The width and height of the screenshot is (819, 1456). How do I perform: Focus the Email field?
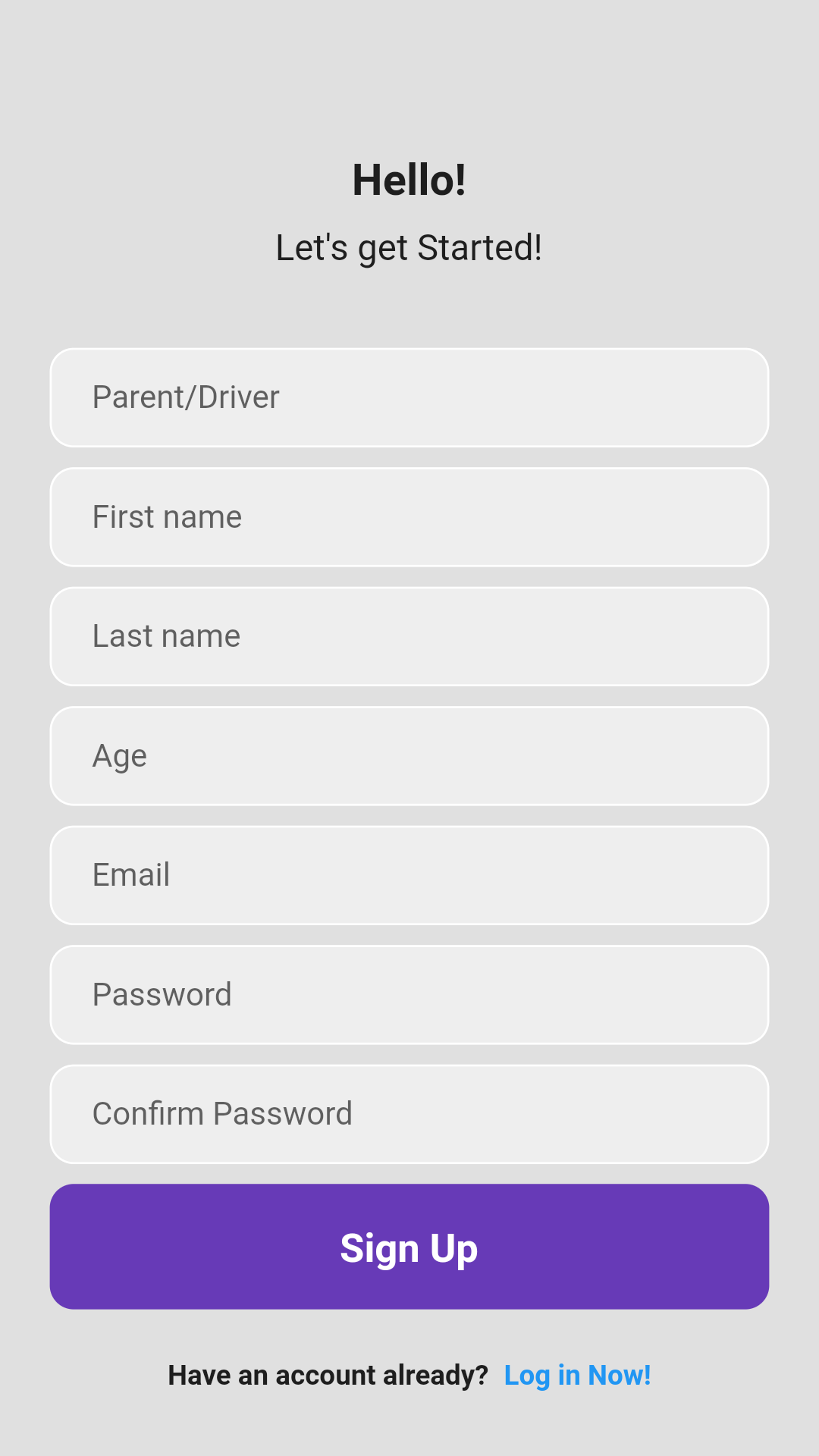pos(409,875)
